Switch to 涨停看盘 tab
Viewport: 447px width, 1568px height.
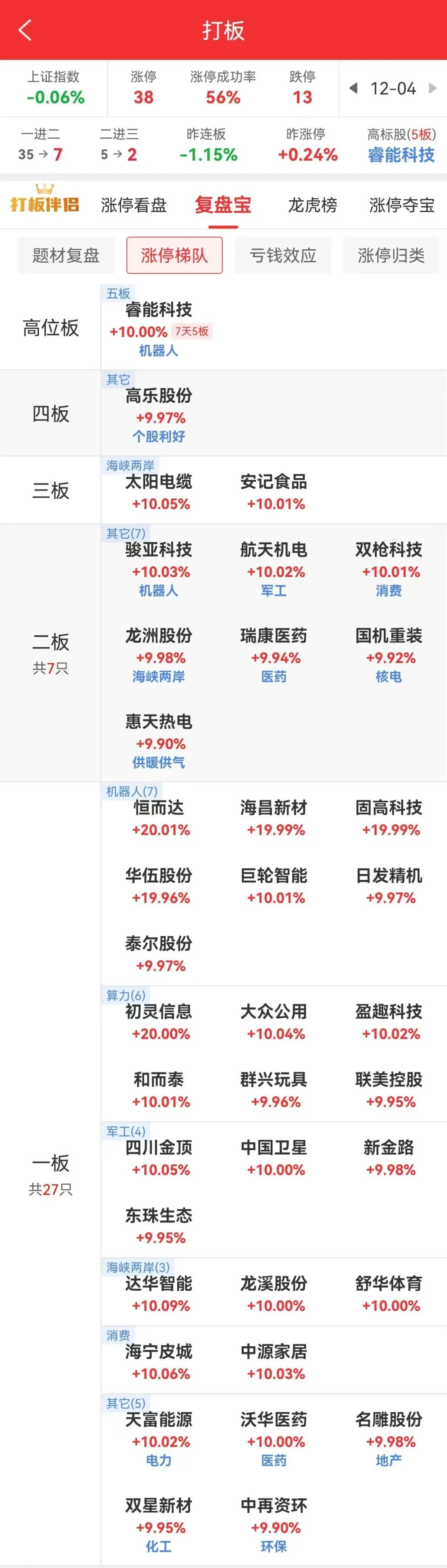coord(134,205)
